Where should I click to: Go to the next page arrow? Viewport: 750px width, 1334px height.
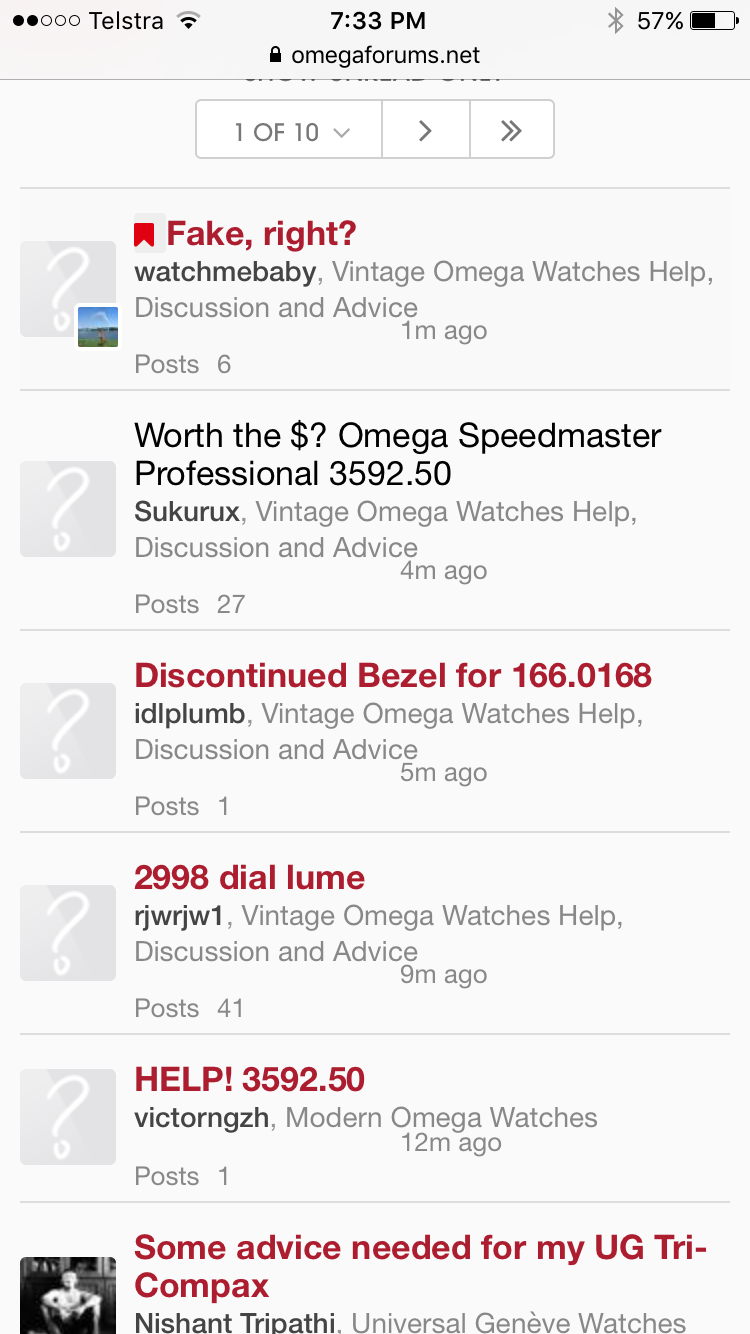tap(425, 130)
